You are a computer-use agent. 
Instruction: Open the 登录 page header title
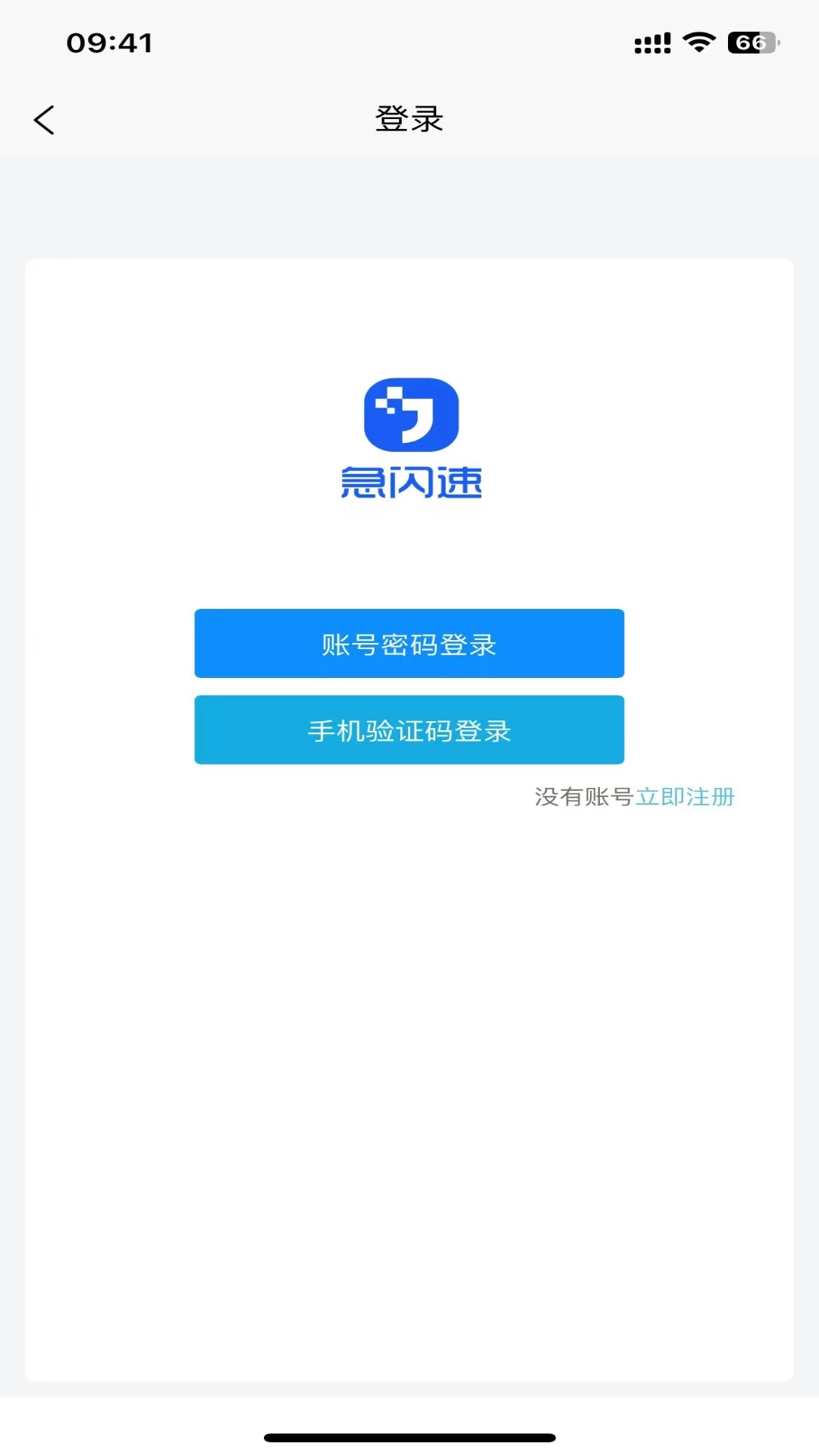(x=409, y=120)
